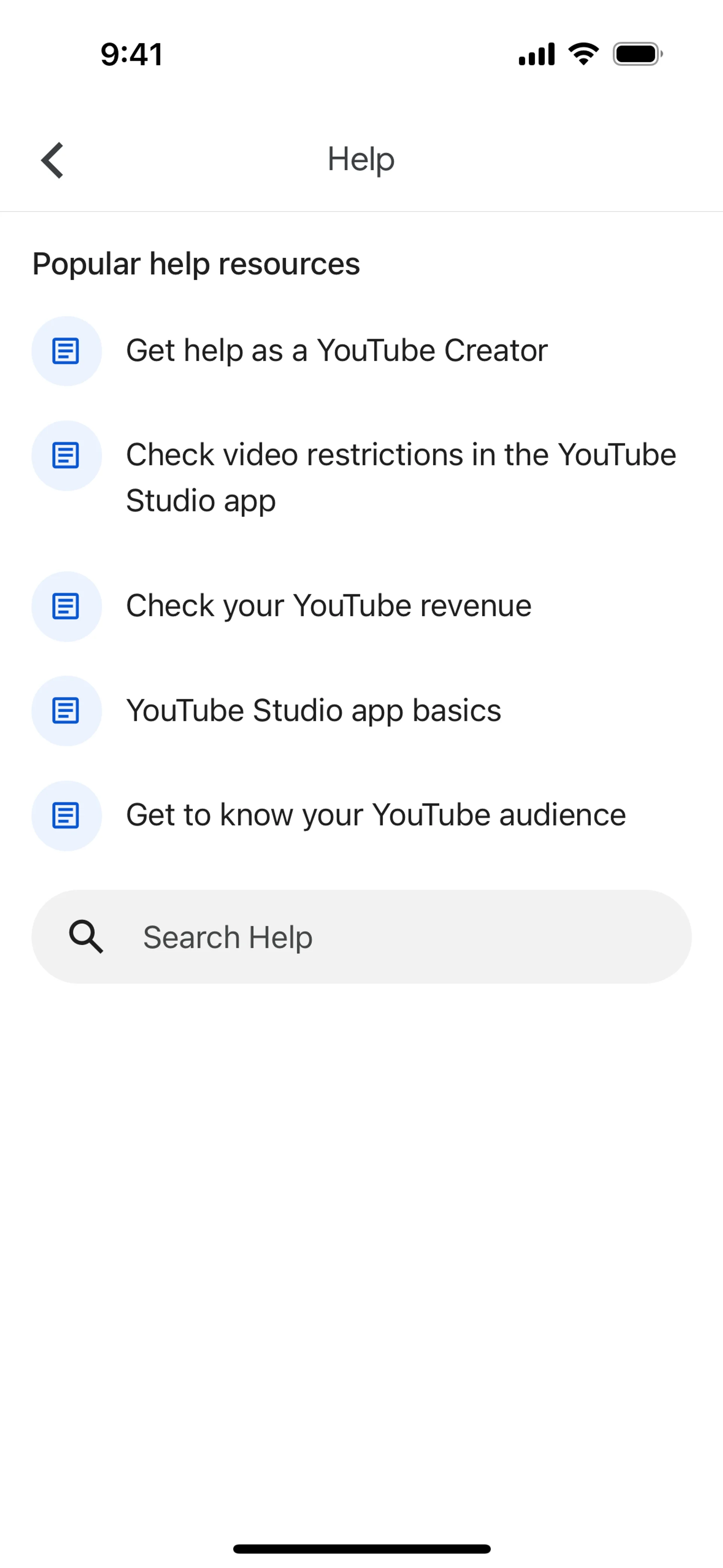Tap the Search Help field
This screenshot has height=1568, width=723.
click(361, 937)
